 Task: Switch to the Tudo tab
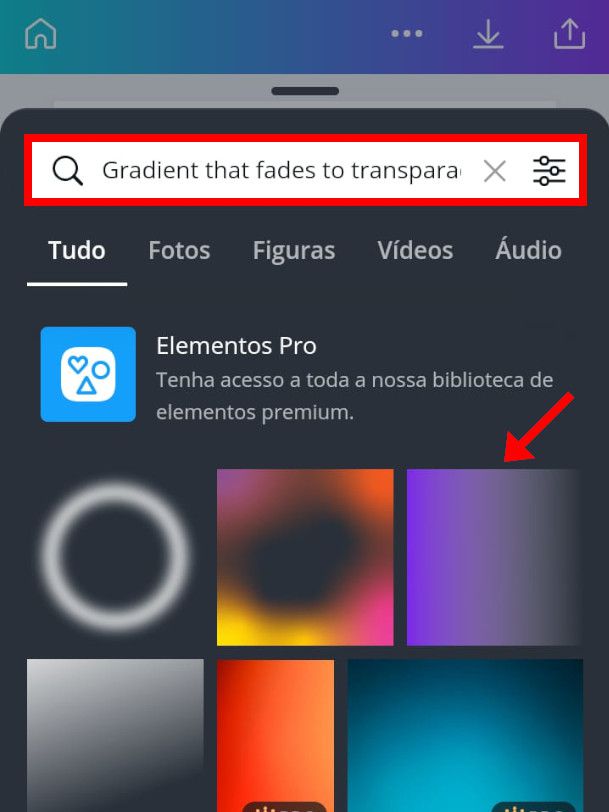(x=77, y=251)
